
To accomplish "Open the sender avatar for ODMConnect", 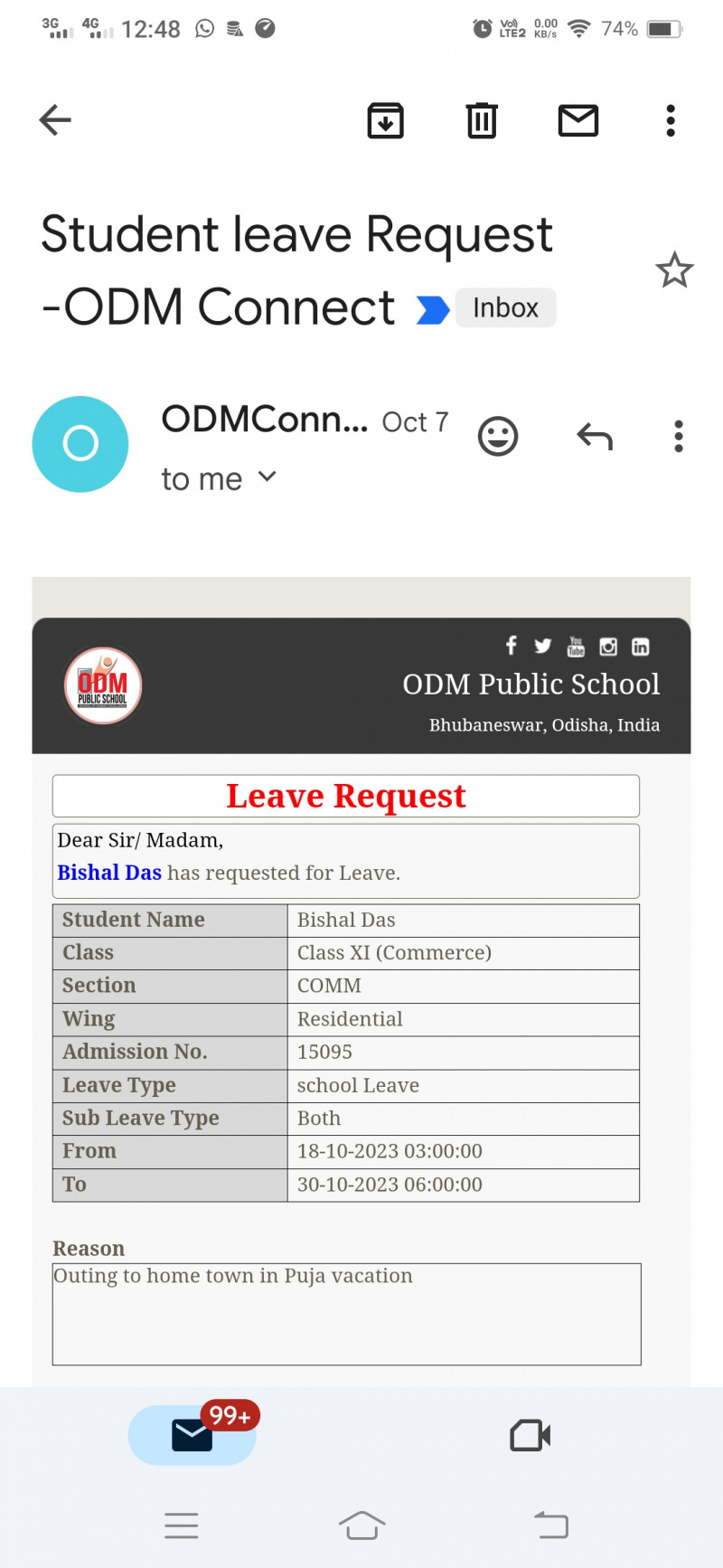I will [x=80, y=444].
